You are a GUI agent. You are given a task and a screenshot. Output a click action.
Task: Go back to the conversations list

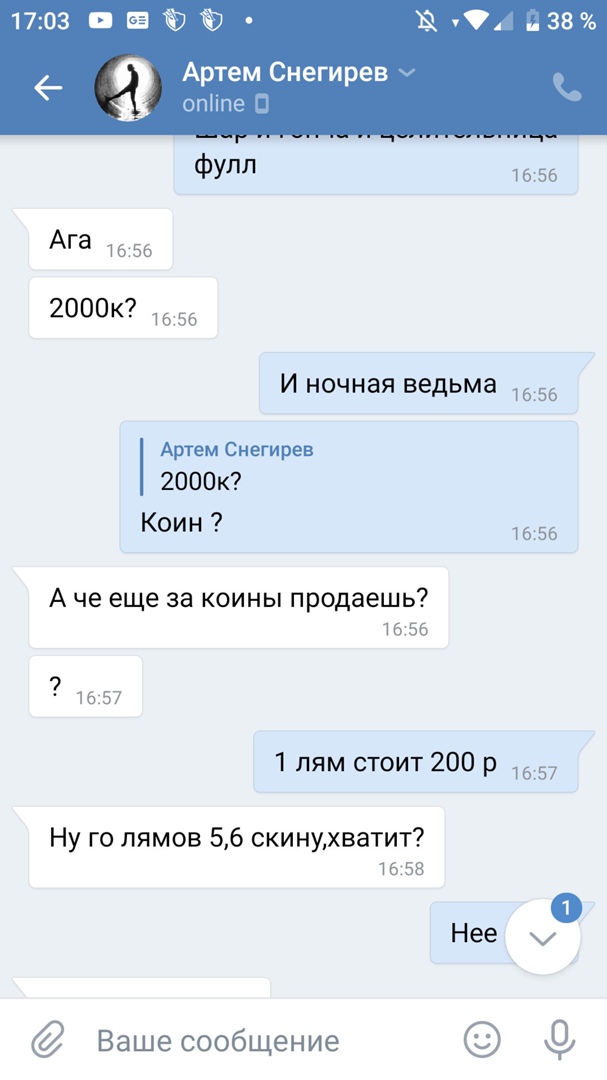[48, 88]
